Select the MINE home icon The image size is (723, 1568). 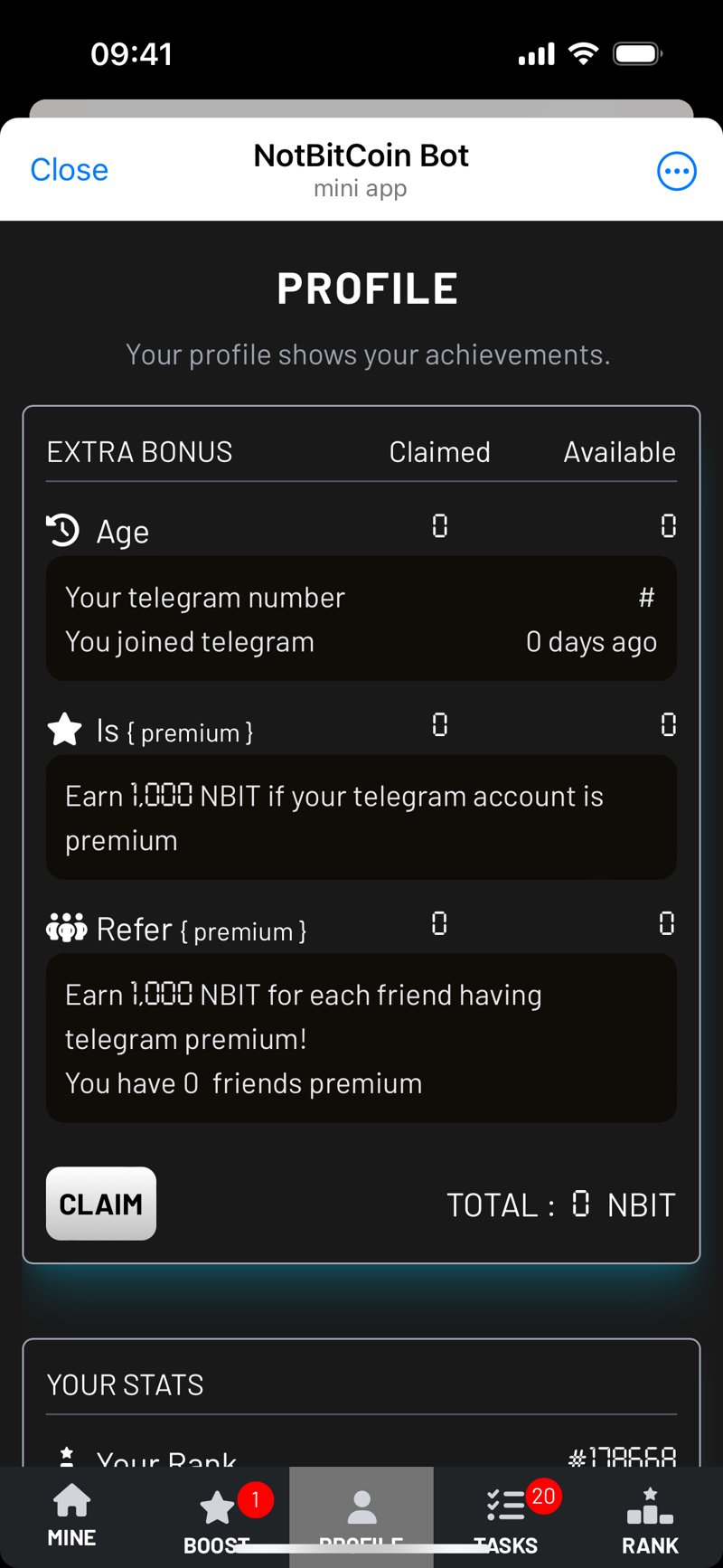coord(71,1503)
